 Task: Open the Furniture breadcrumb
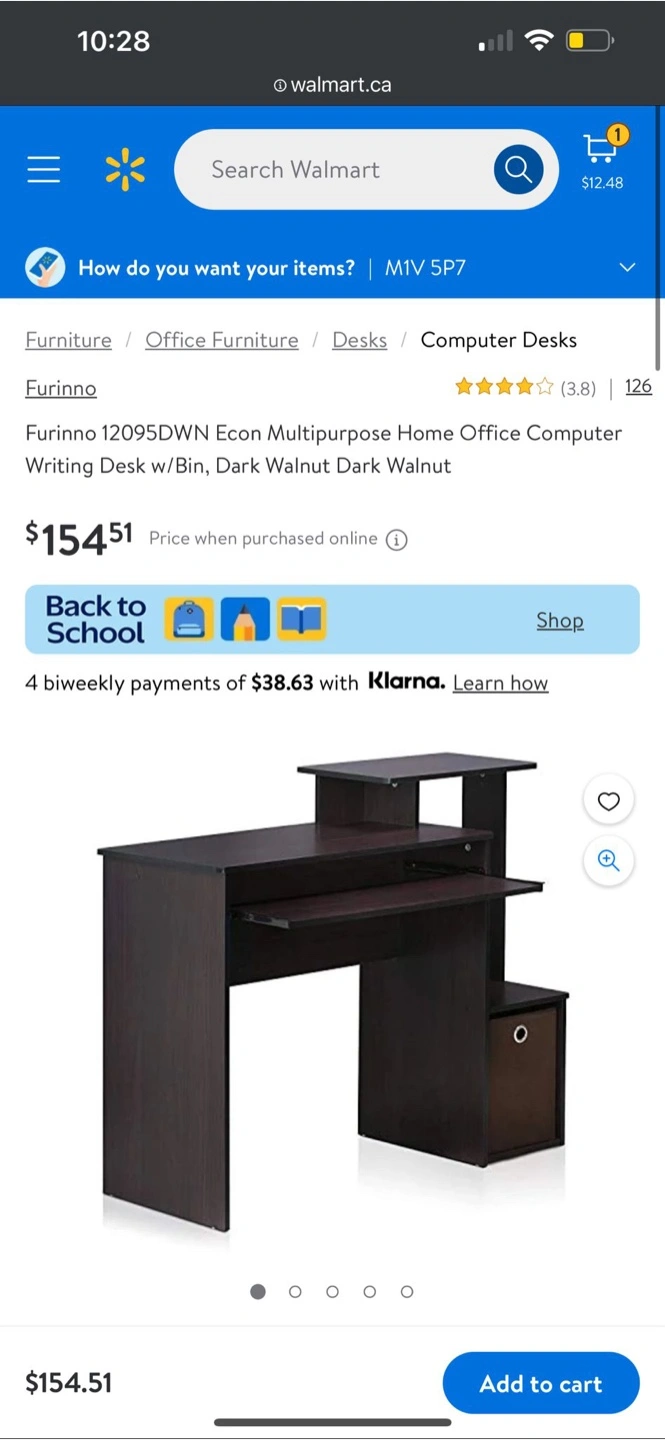point(68,340)
